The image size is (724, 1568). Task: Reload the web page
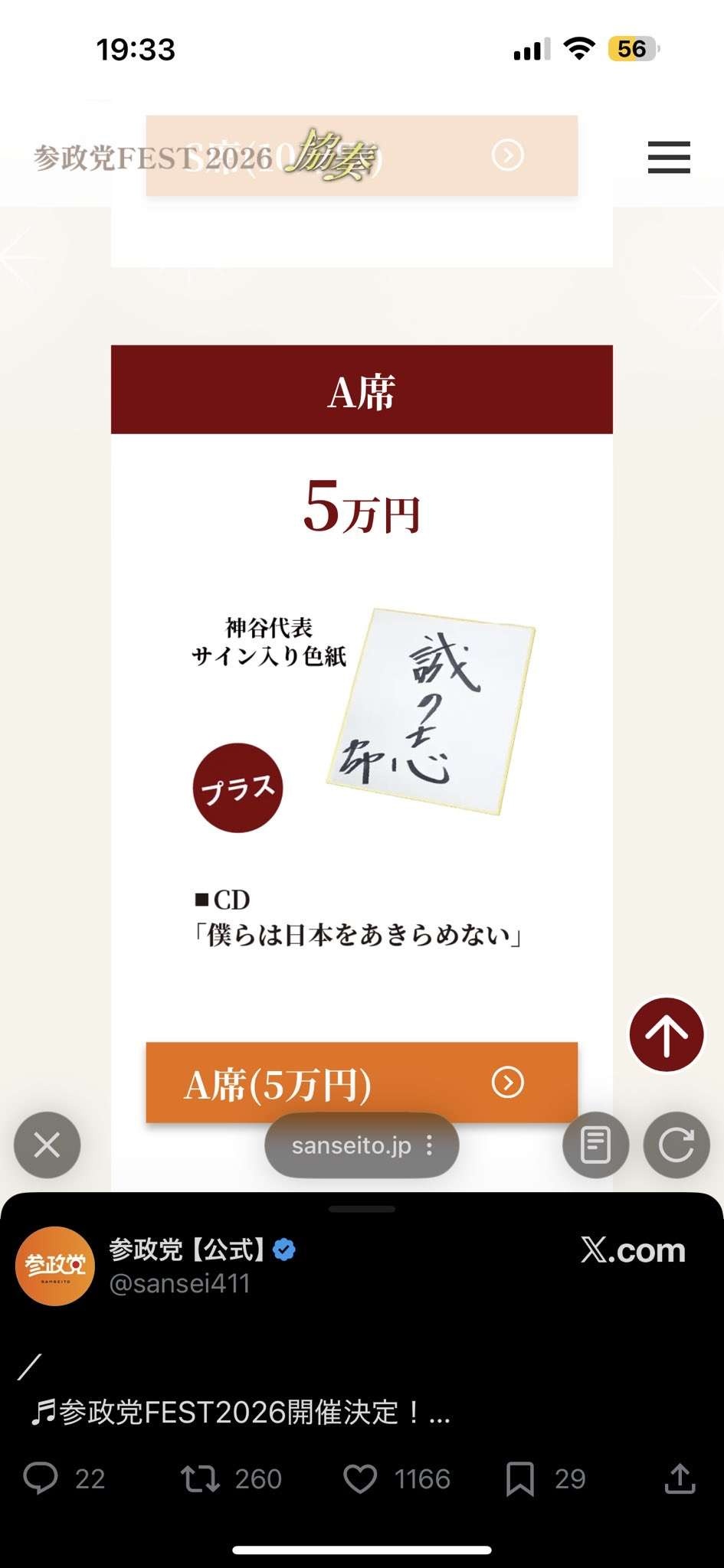click(x=676, y=1145)
